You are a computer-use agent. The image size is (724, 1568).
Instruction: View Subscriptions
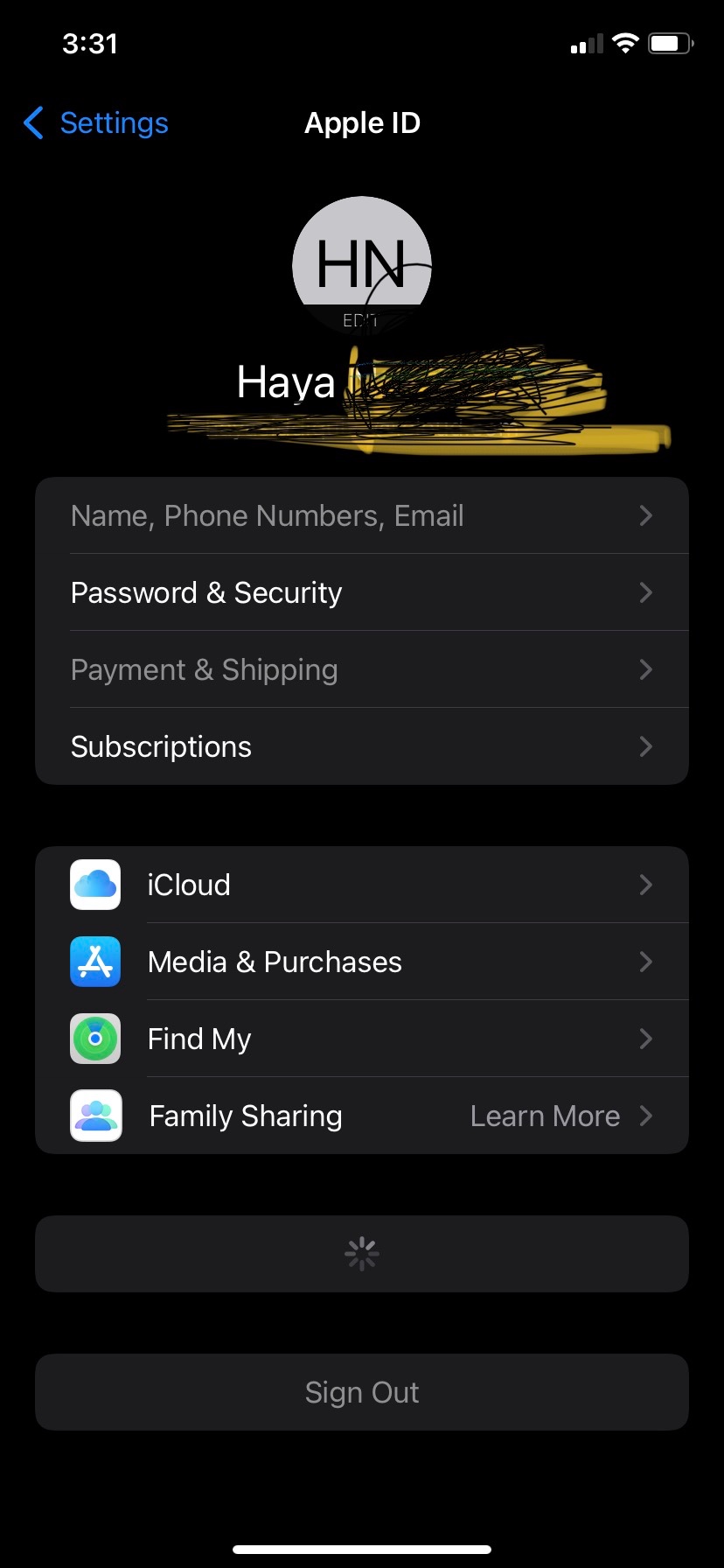pyautogui.click(x=361, y=747)
